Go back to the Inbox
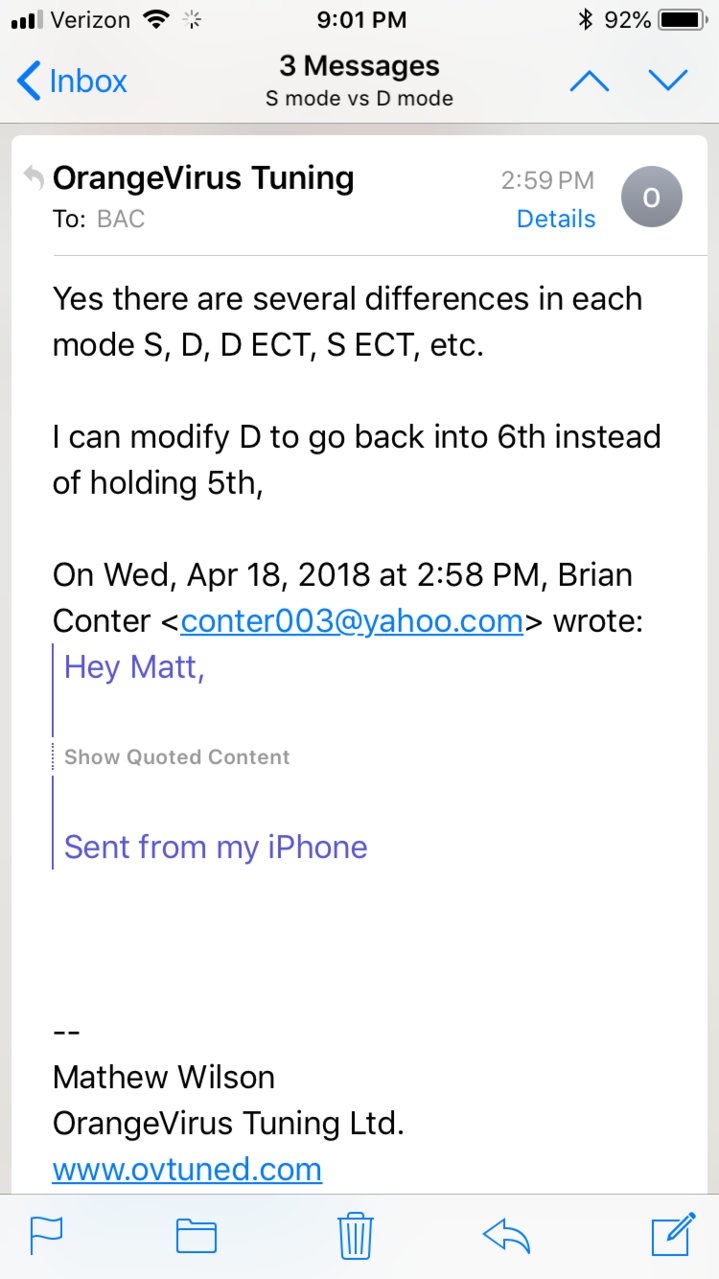 (72, 81)
